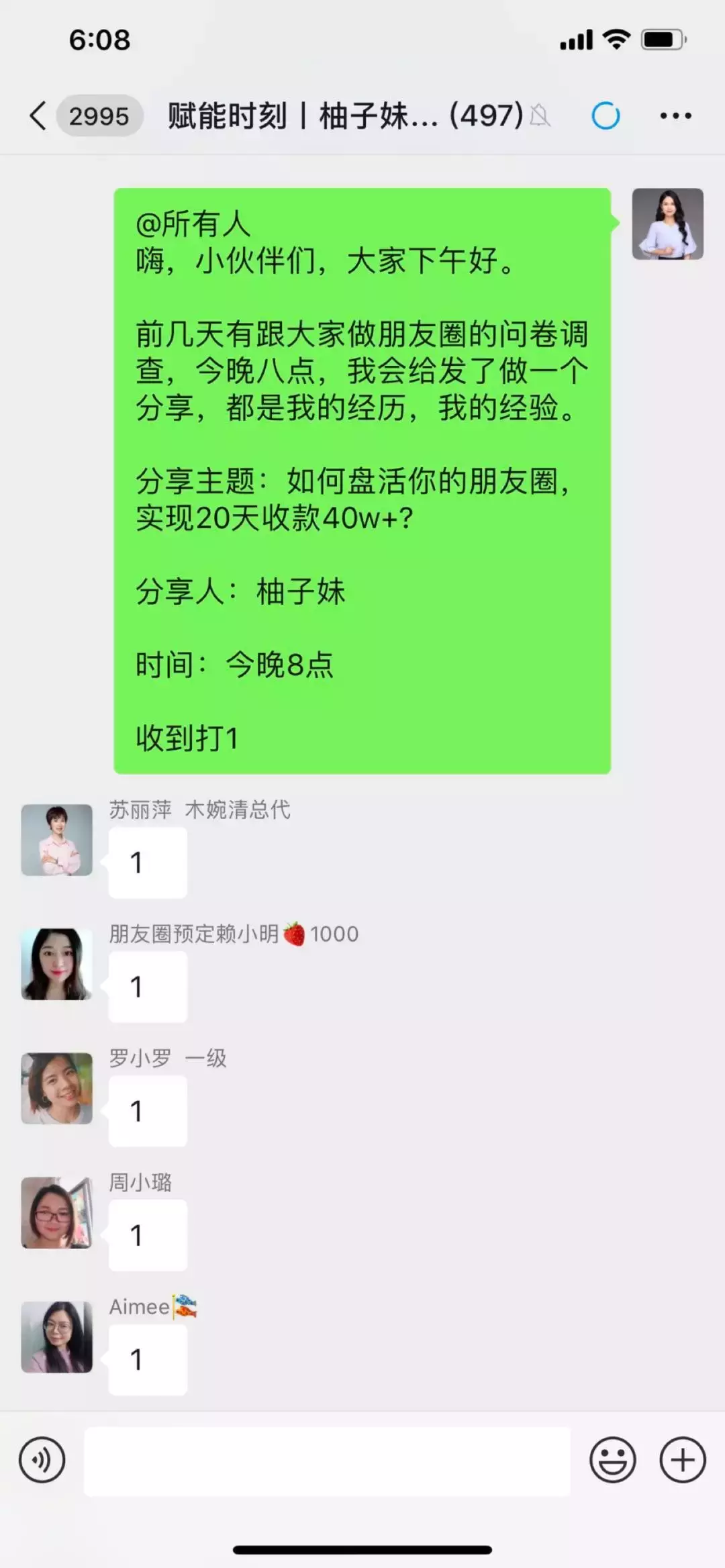
Task: Tap the "2995" unread count badge
Action: click(99, 115)
